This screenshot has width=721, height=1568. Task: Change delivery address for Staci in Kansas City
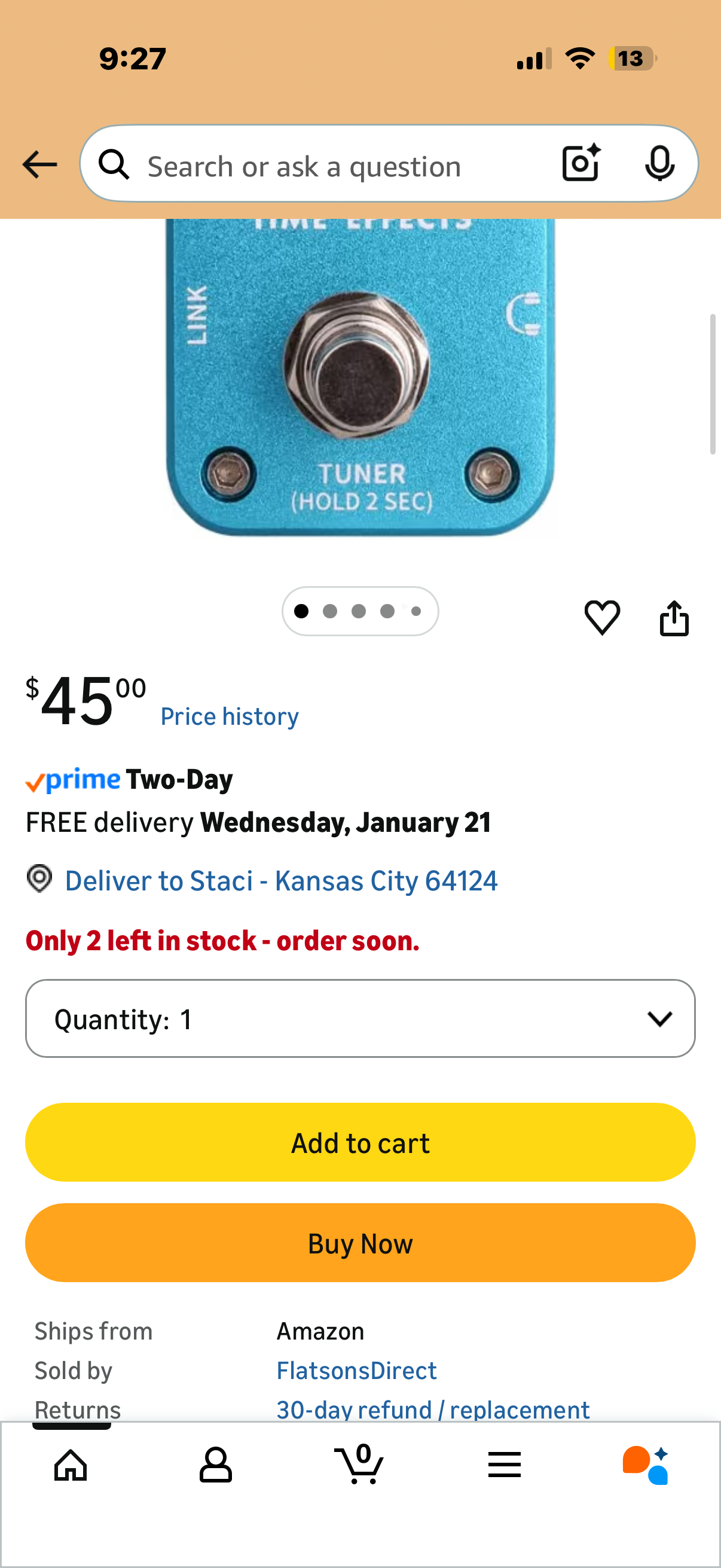coord(280,880)
